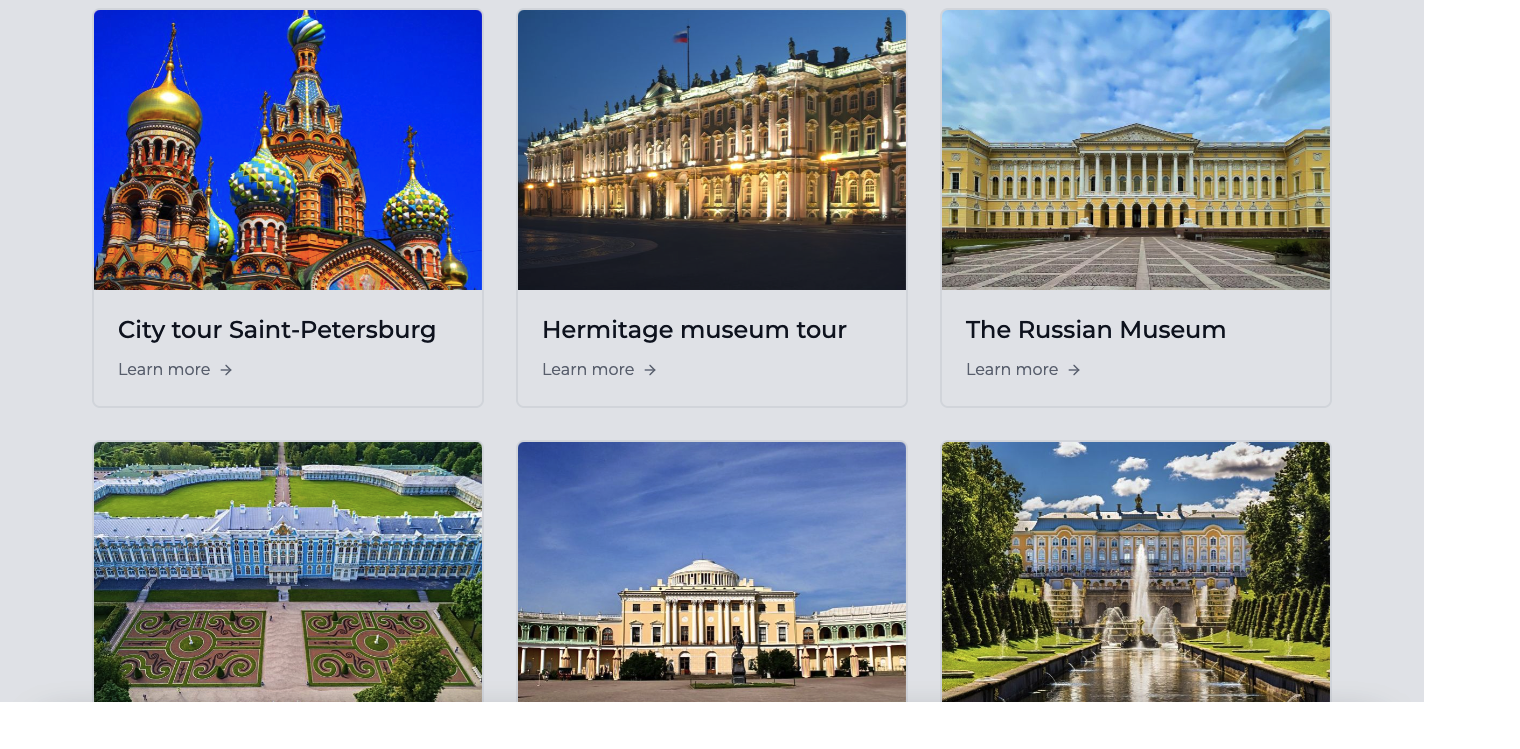Tap Learn more under City tour Saint-Petersburg
Viewport: 1520px width, 749px height.
(x=175, y=370)
